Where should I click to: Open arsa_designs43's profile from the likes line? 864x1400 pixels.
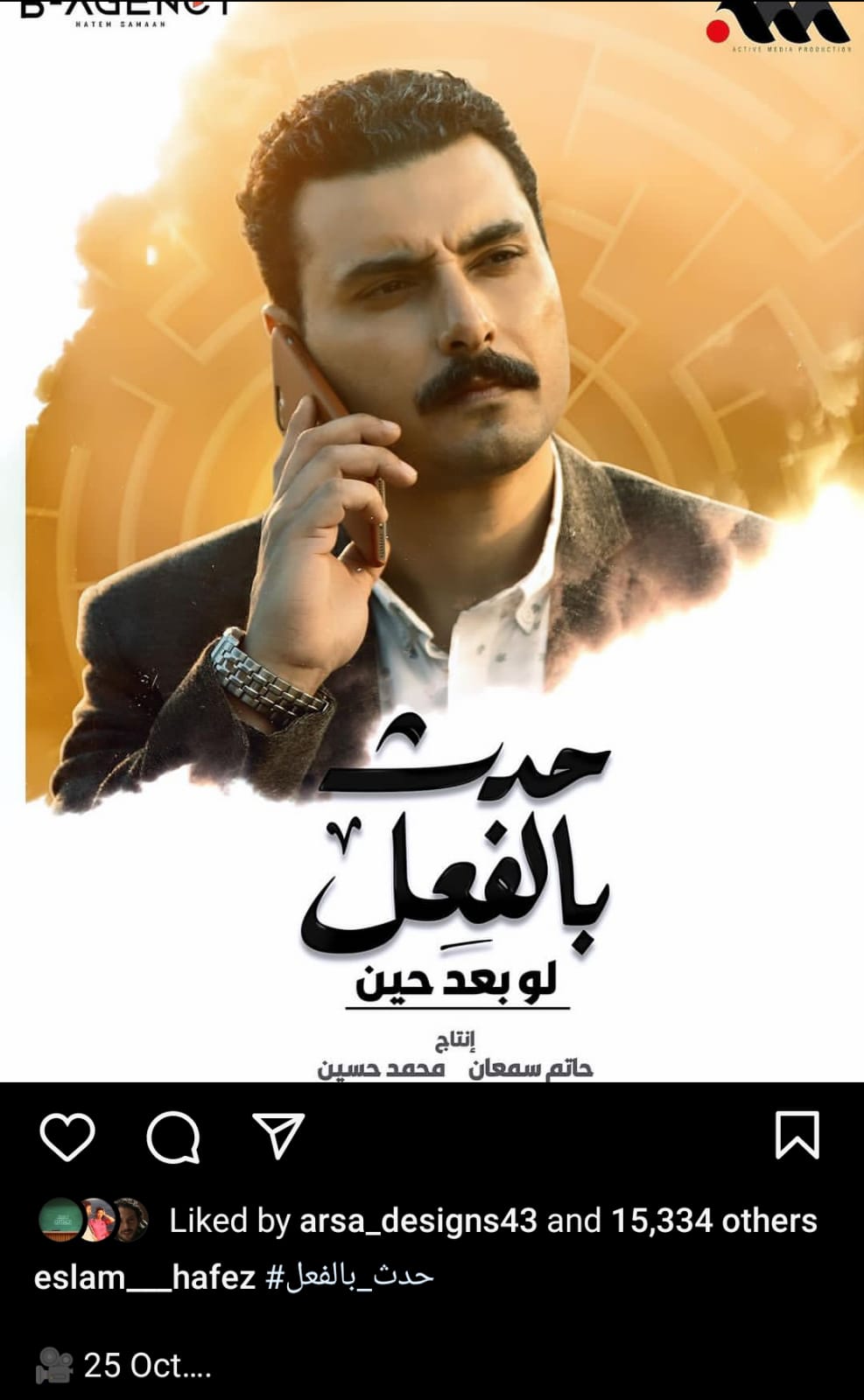(418, 1221)
